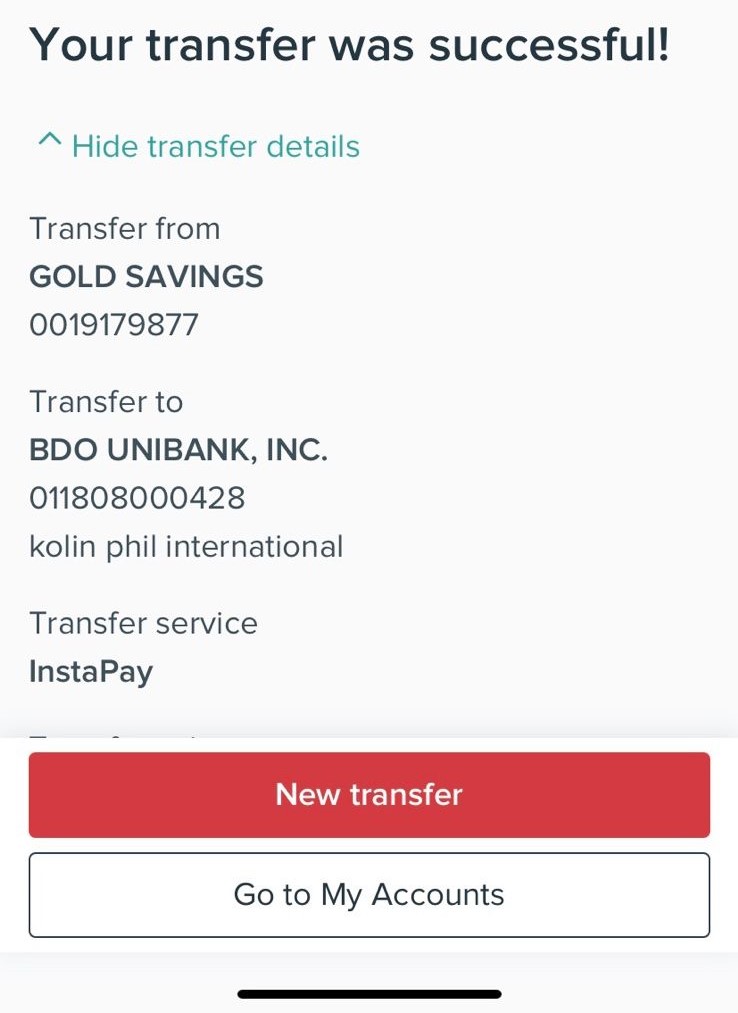Viewport: 738px width, 1013px height.
Task: Start a New transfer
Action: click(x=369, y=795)
